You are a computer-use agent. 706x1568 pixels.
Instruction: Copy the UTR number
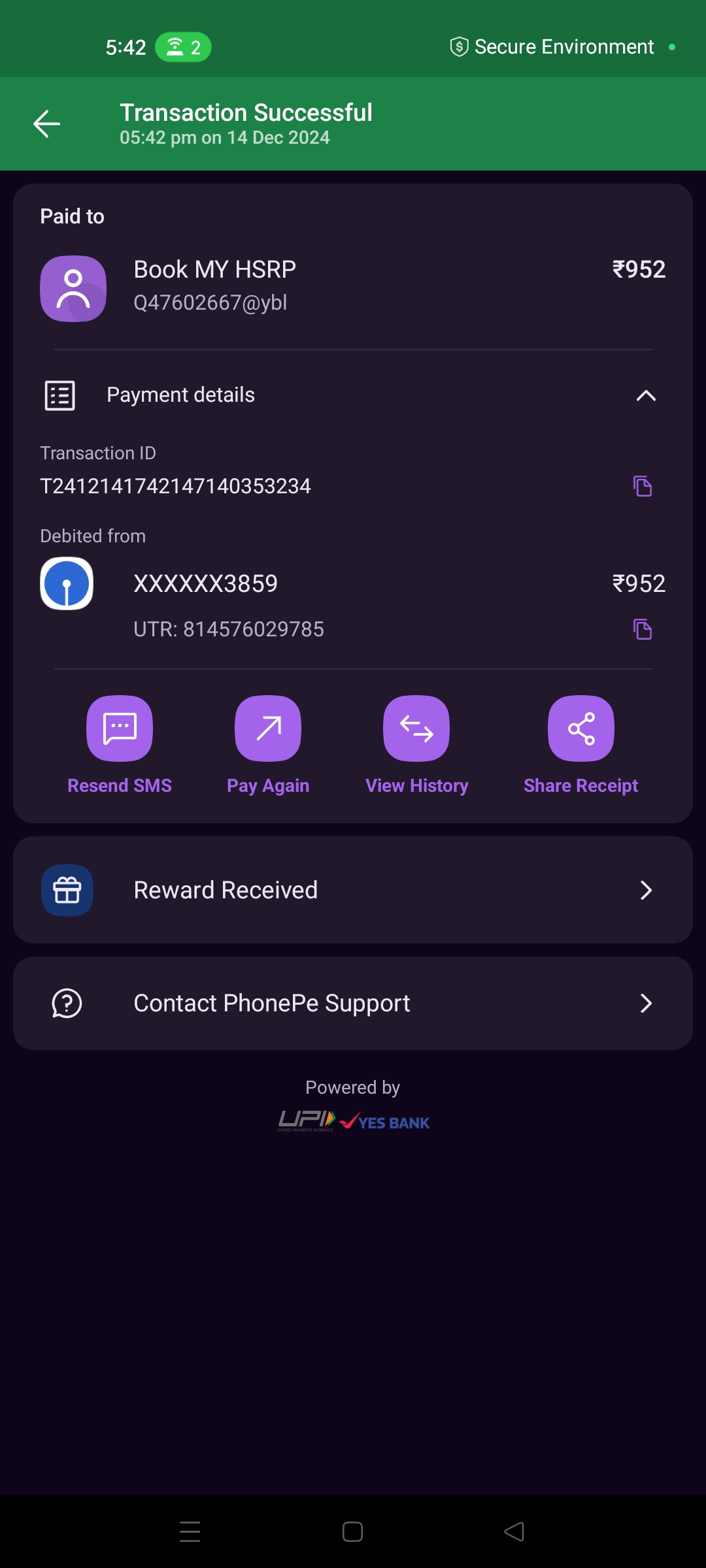click(642, 629)
